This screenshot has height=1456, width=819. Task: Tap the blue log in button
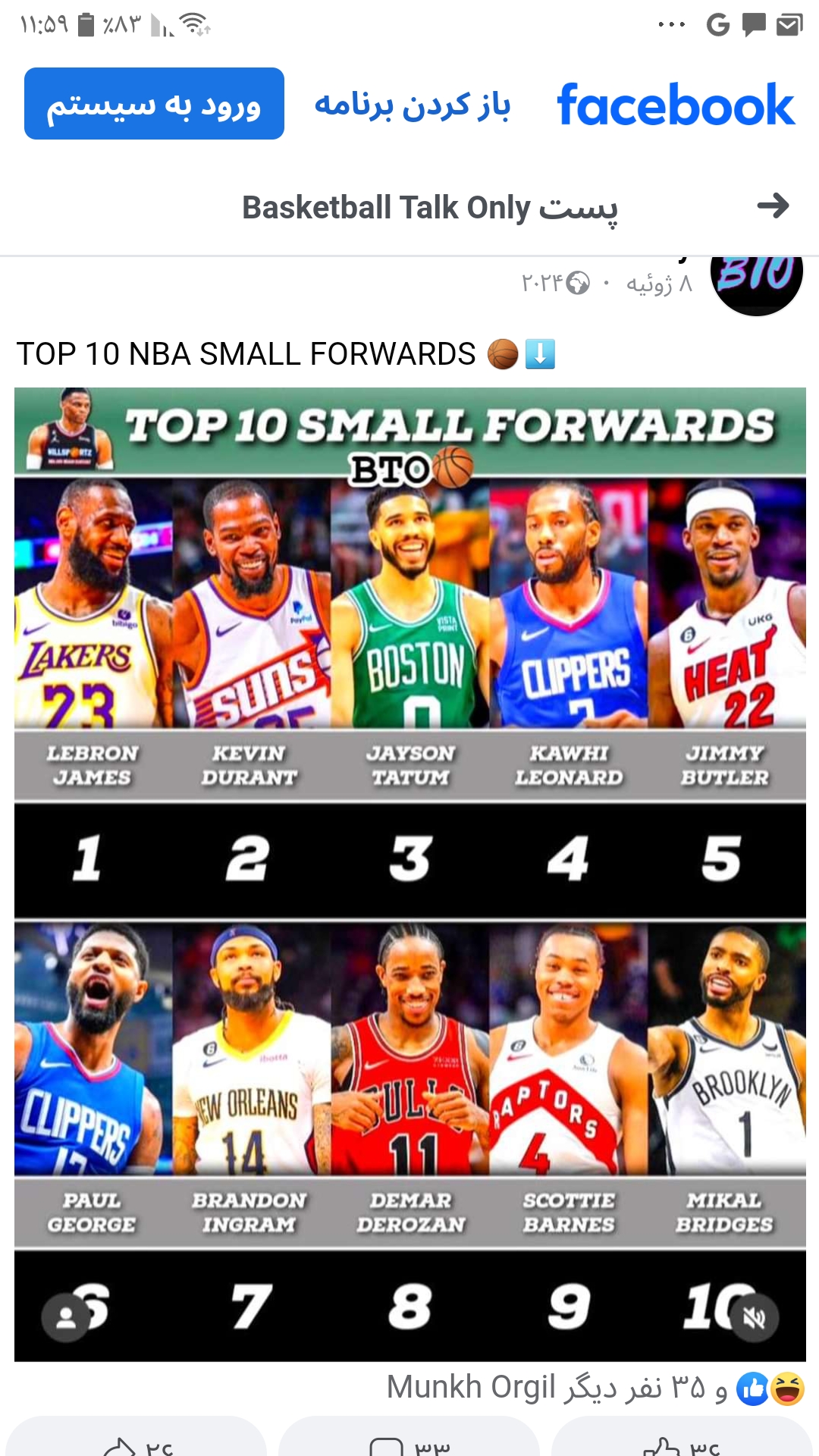pyautogui.click(x=154, y=103)
